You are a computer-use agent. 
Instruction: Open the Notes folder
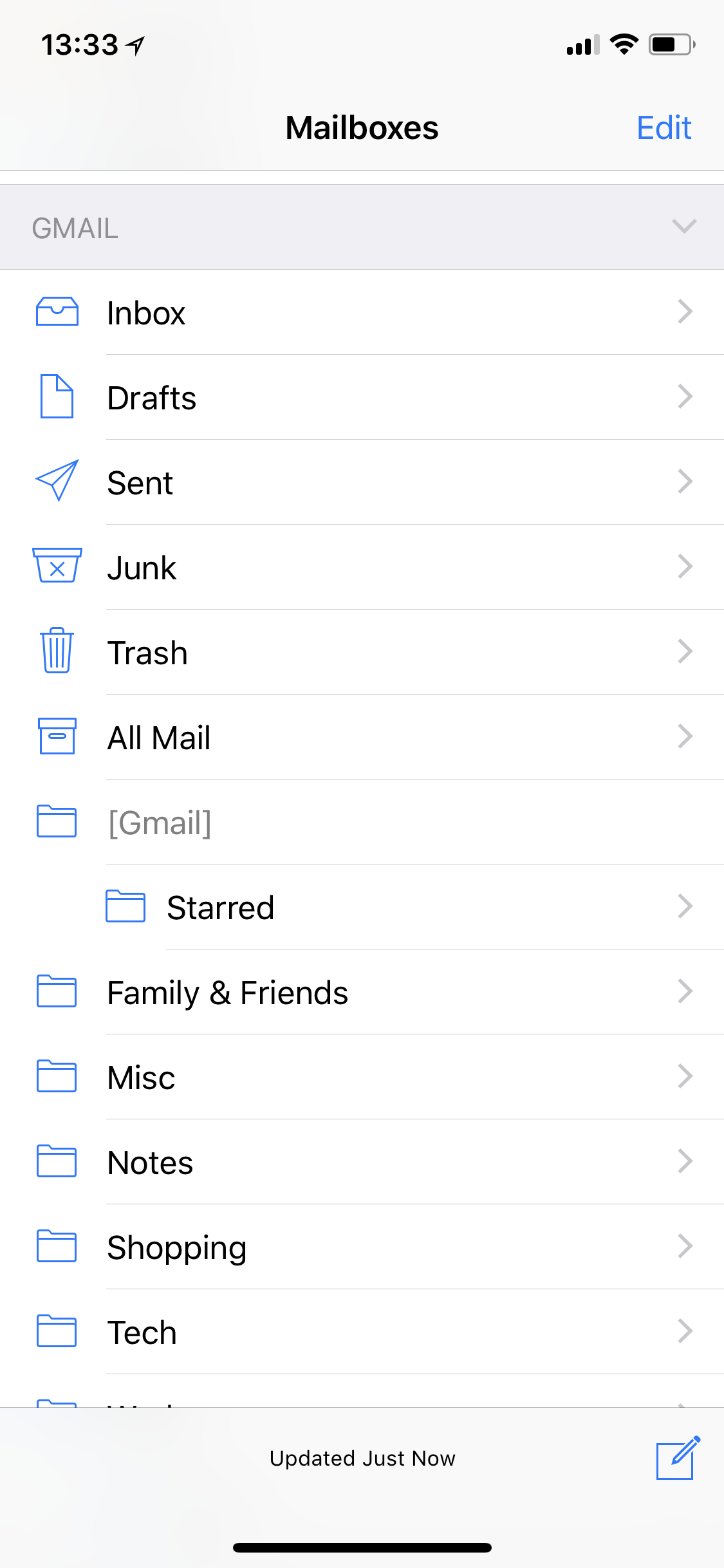coord(362,1162)
